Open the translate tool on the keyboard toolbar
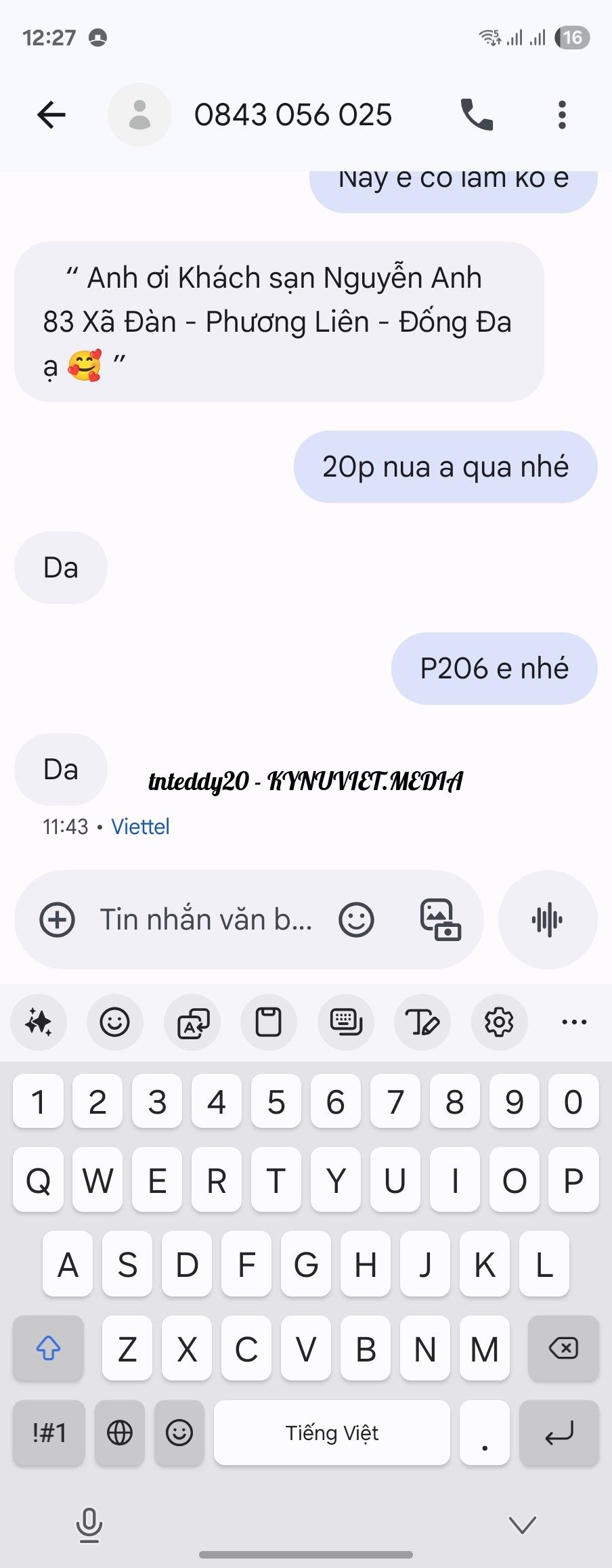Screen dimensions: 612x1568 (x=192, y=1022)
